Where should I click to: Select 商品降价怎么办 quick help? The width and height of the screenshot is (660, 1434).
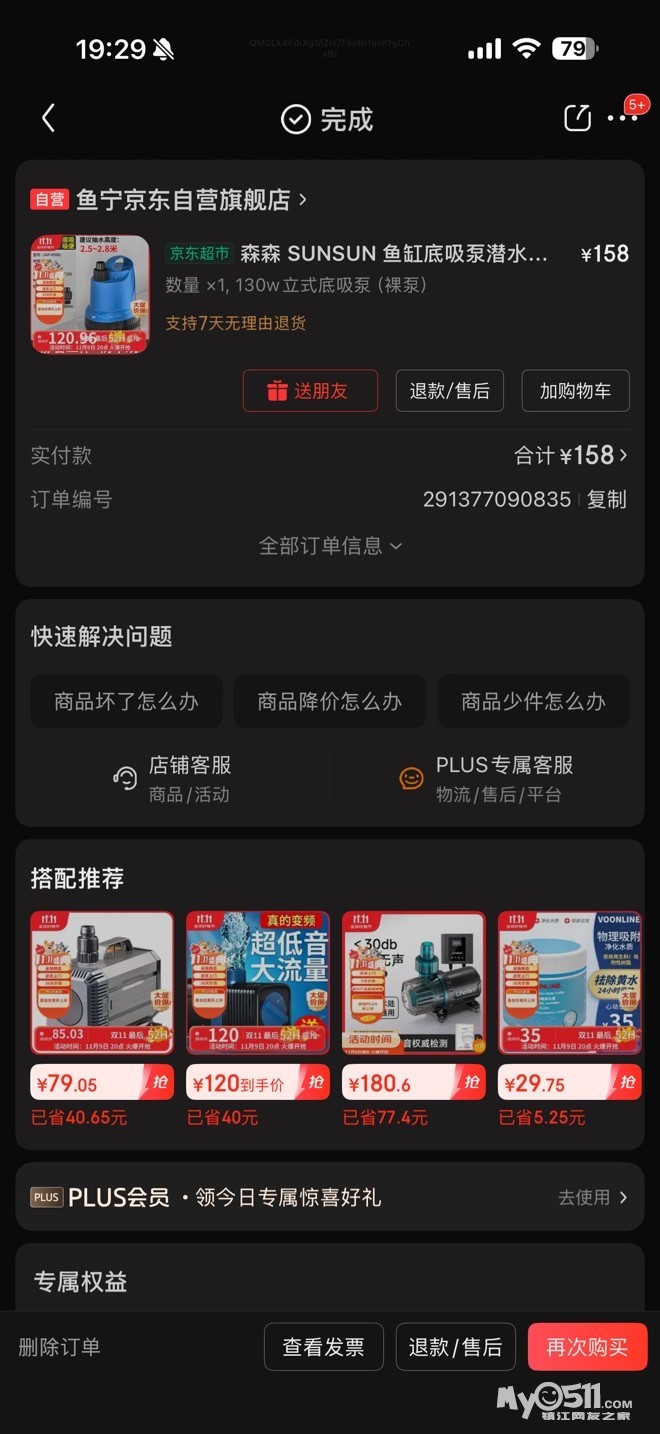pyautogui.click(x=329, y=701)
